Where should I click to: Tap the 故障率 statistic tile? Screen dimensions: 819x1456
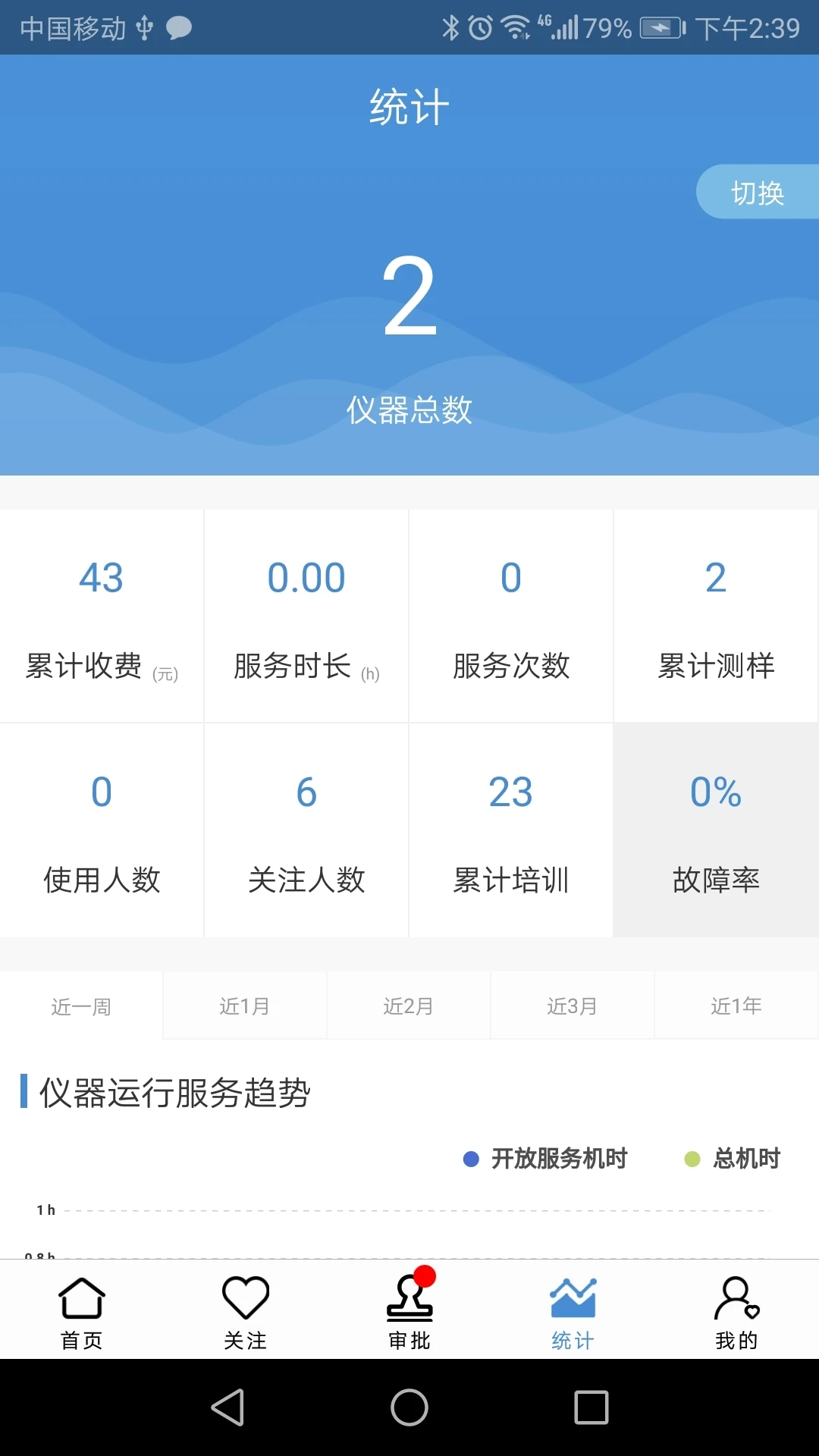click(x=716, y=830)
